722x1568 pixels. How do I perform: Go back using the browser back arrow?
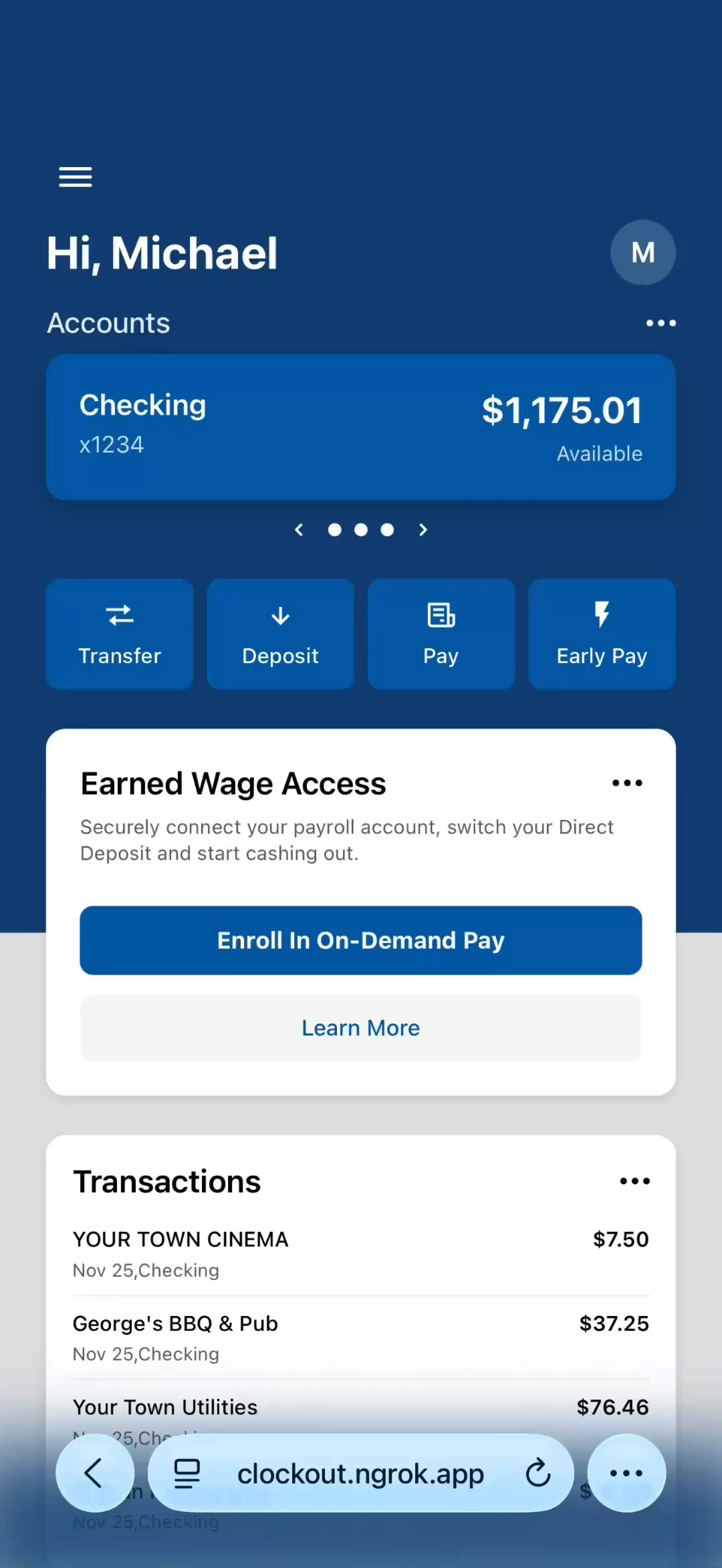click(94, 1474)
